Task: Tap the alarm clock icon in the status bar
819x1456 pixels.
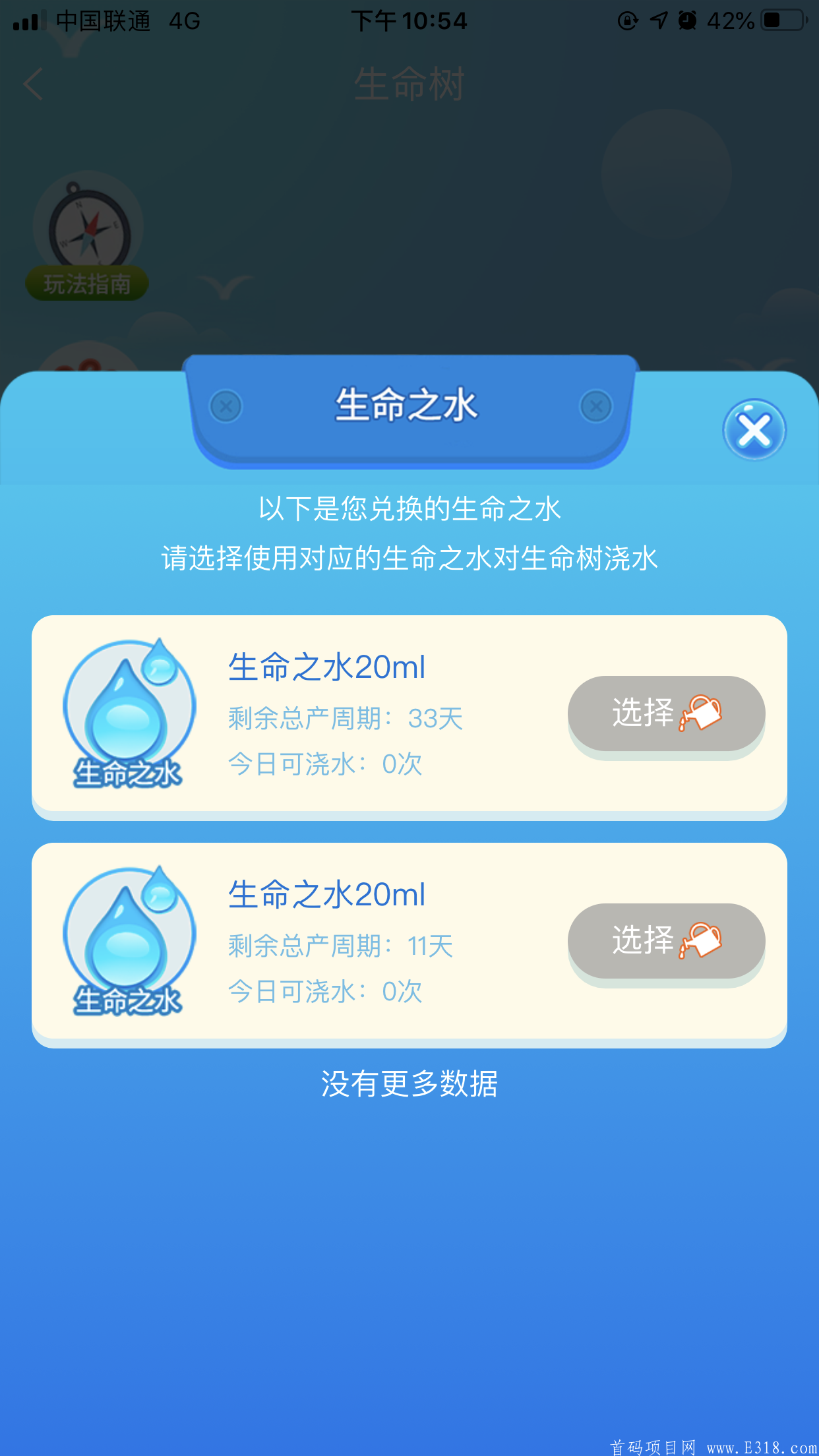Action: pos(687,20)
